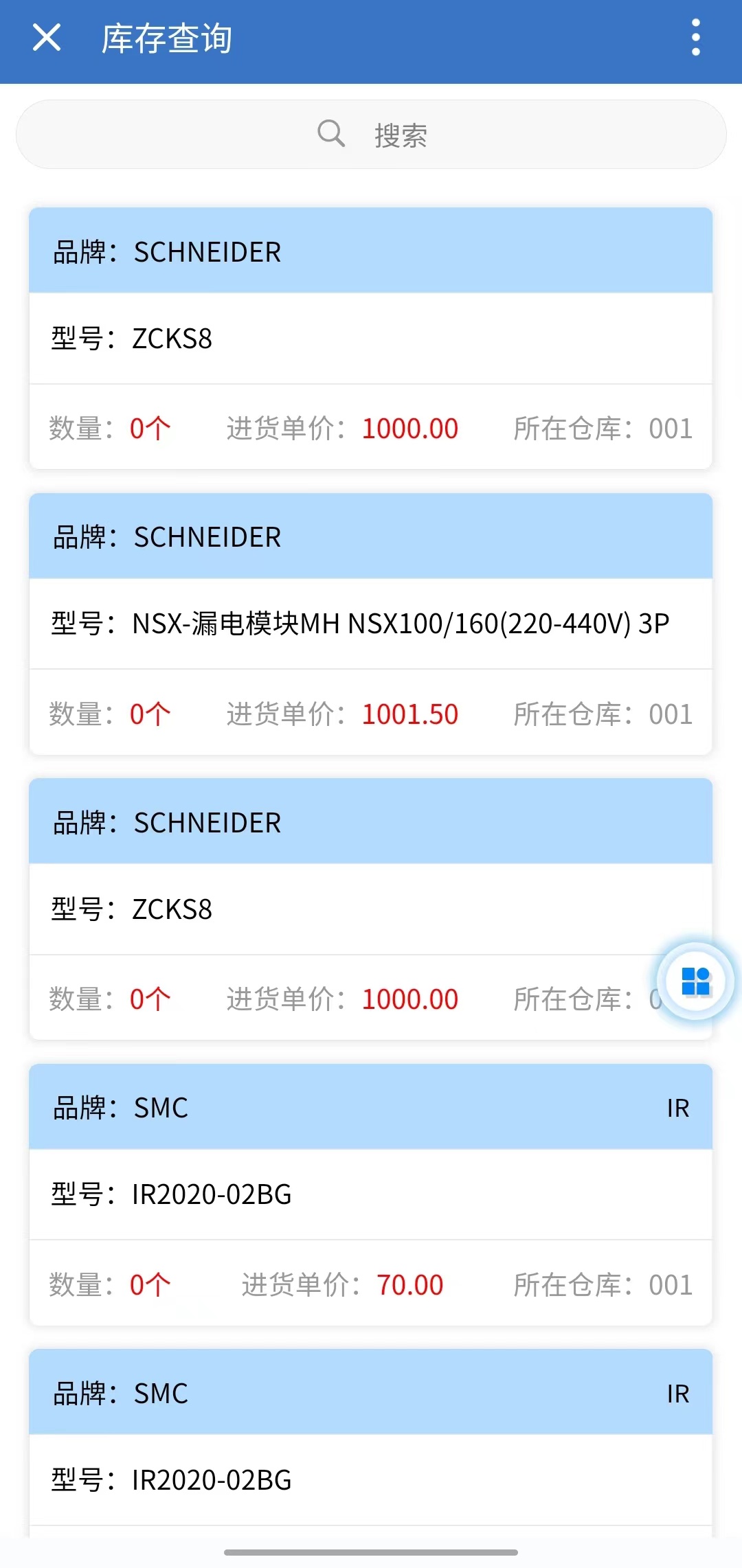This screenshot has width=742, height=1568.
Task: Open the NSX-漏电模块MH inventory card
Action: [x=371, y=624]
